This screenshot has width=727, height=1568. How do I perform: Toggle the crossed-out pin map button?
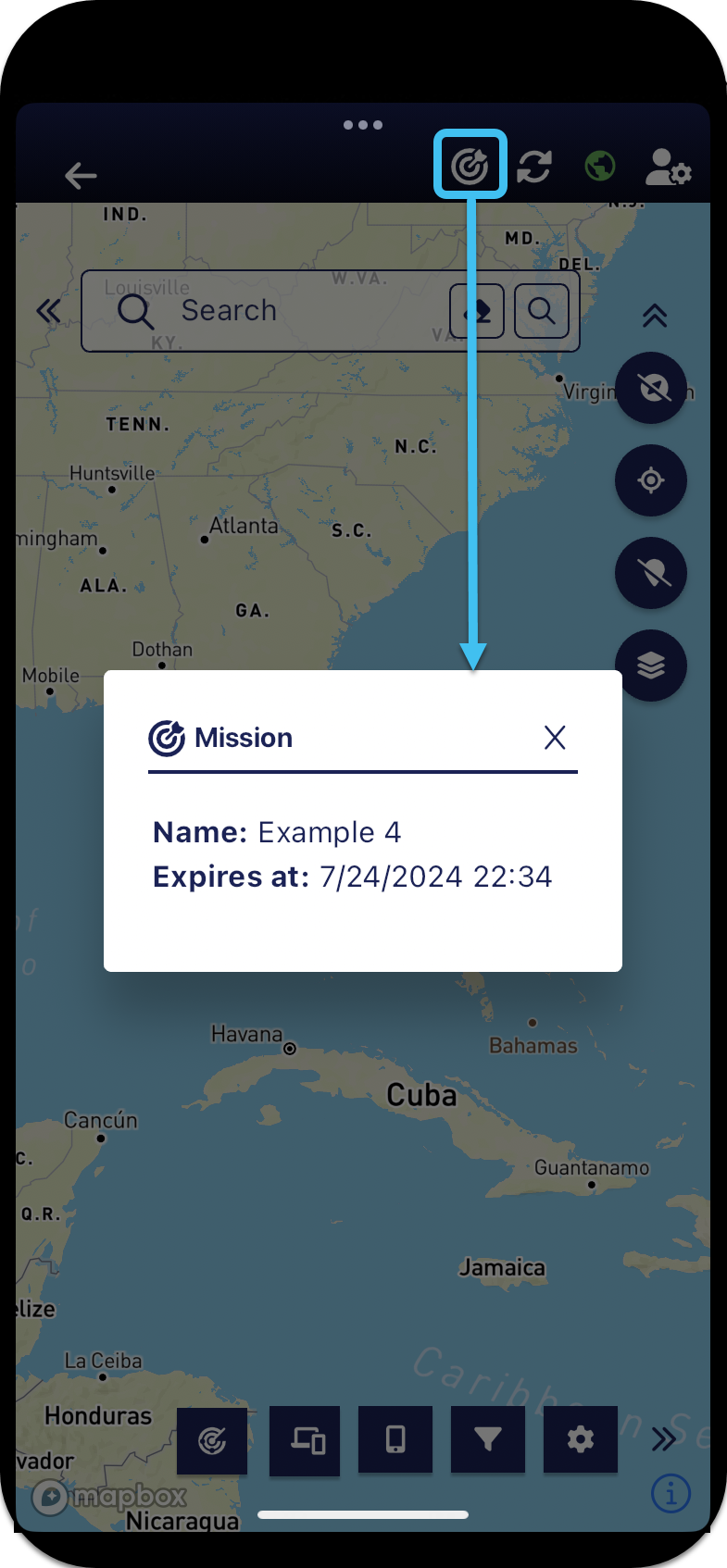(651, 573)
